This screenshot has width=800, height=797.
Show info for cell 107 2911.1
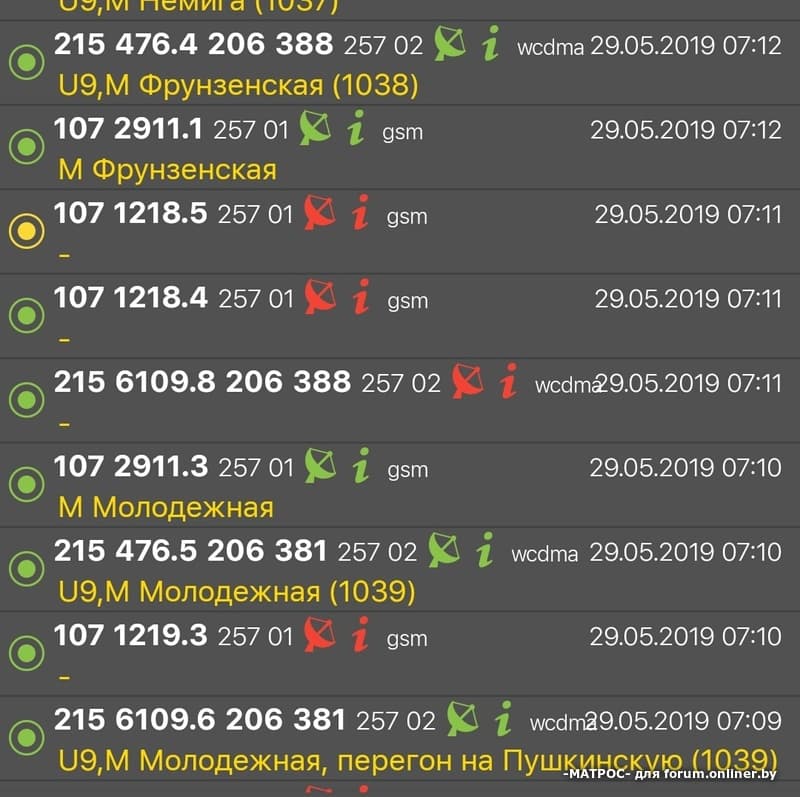[357, 129]
